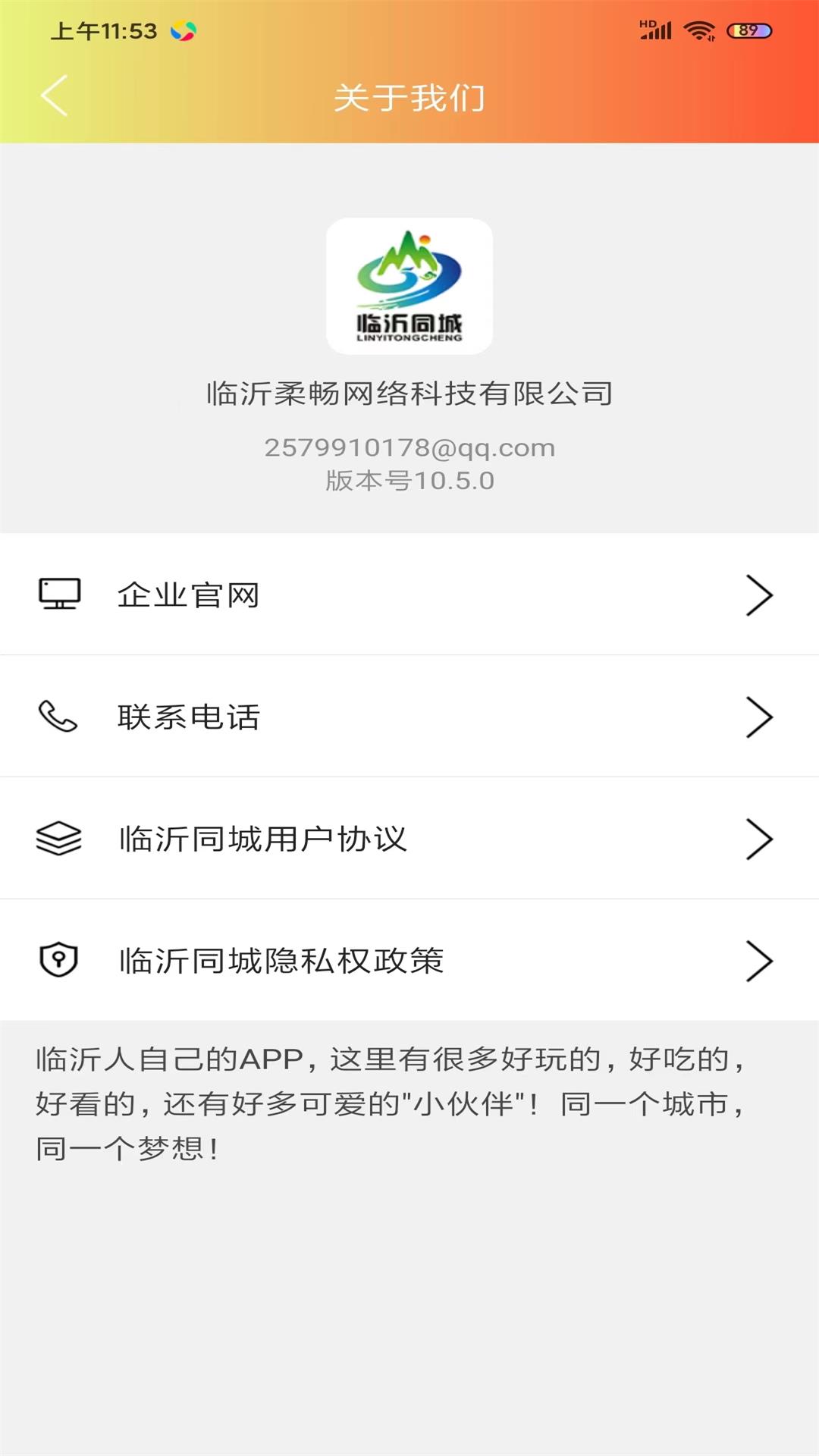Open the 企业官网 row
Image resolution: width=819 pixels, height=1456 pixels.
(x=409, y=595)
